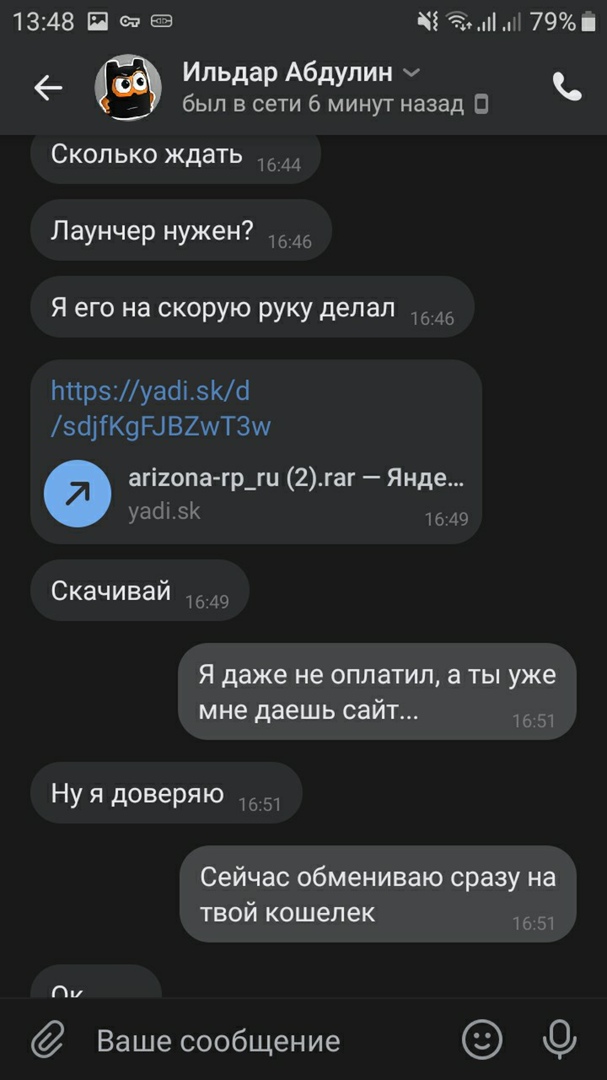Expand the Ильдар Абдулин chat menu
Viewport: 607px width, 1080px height.
(x=411, y=73)
